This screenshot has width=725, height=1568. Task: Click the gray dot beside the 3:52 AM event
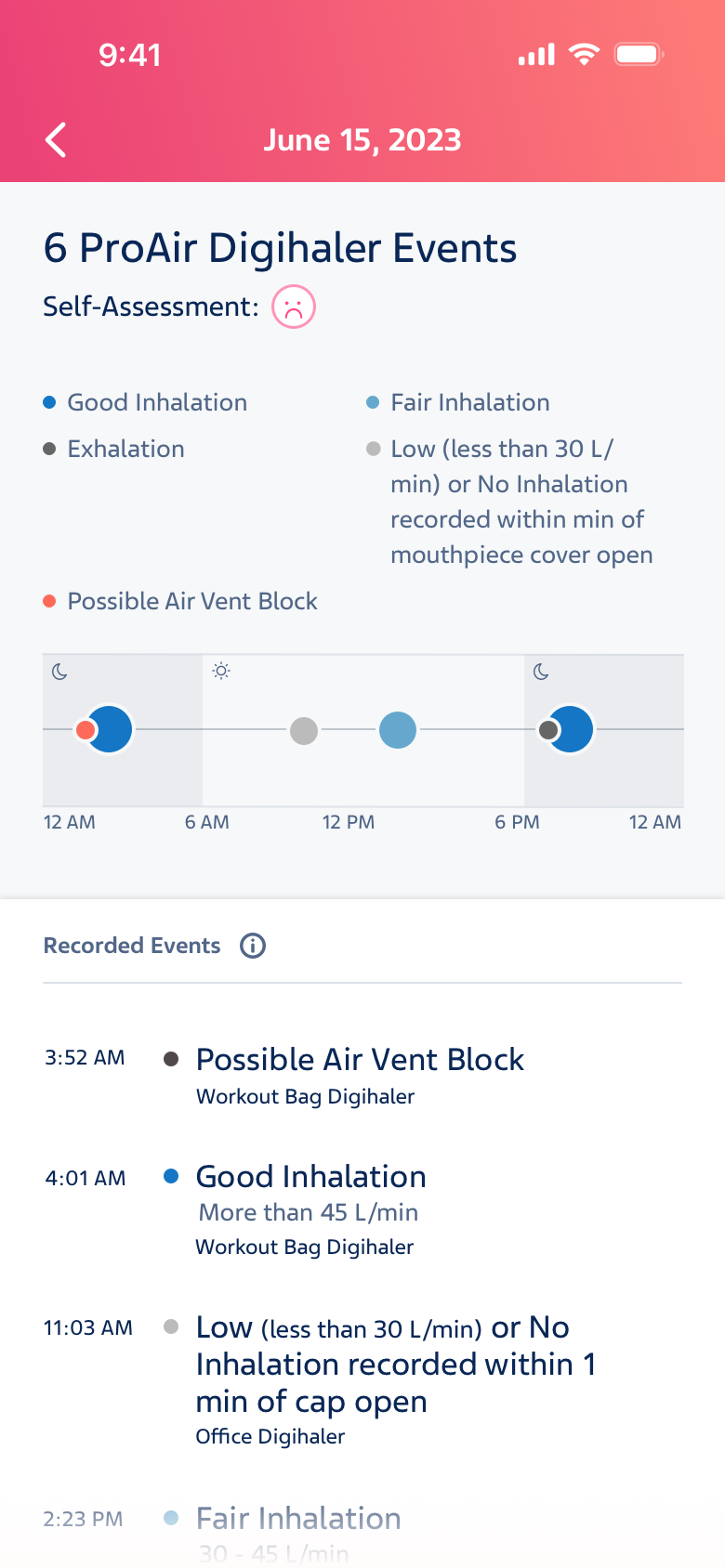pos(171,1057)
